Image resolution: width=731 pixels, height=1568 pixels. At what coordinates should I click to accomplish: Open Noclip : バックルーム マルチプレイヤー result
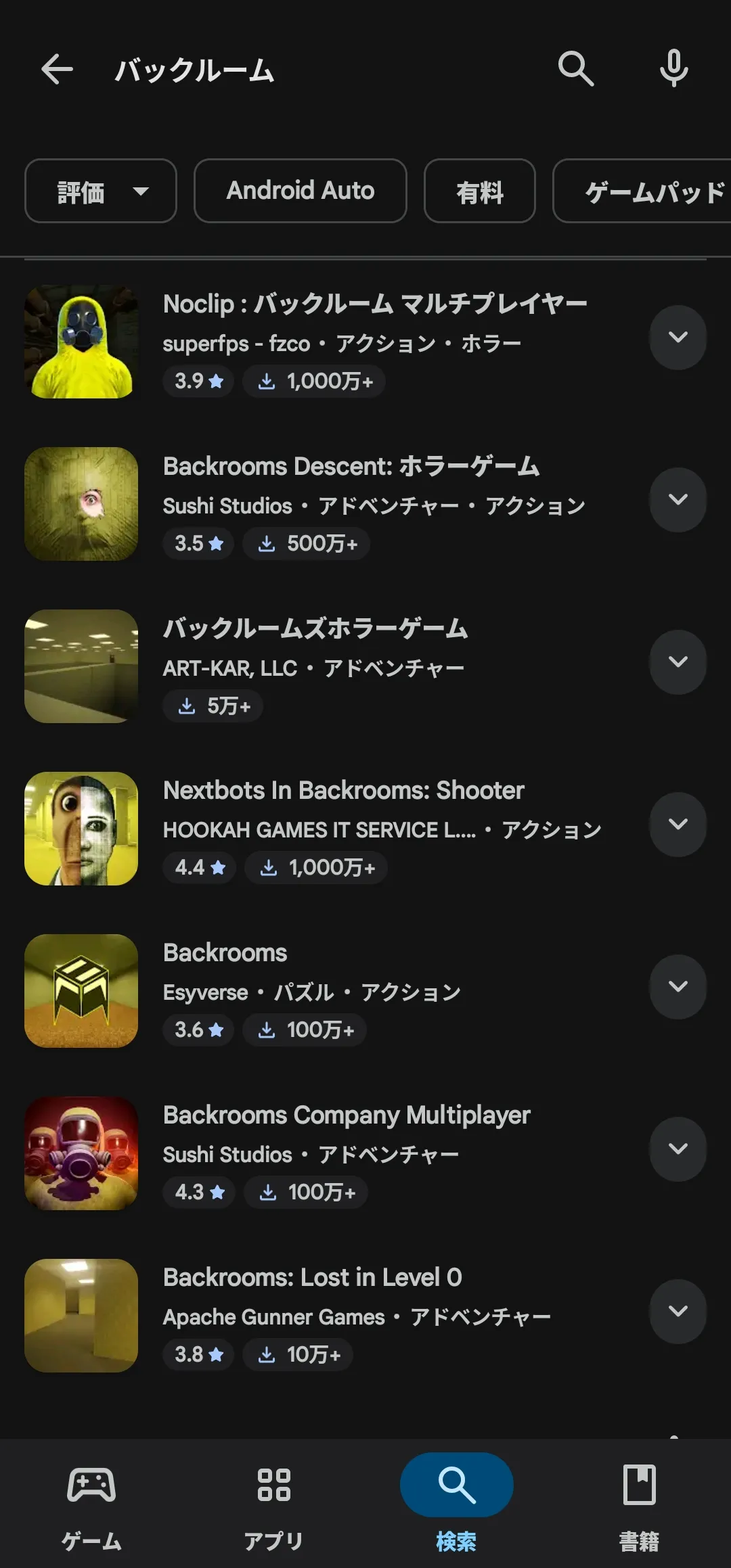[x=374, y=304]
